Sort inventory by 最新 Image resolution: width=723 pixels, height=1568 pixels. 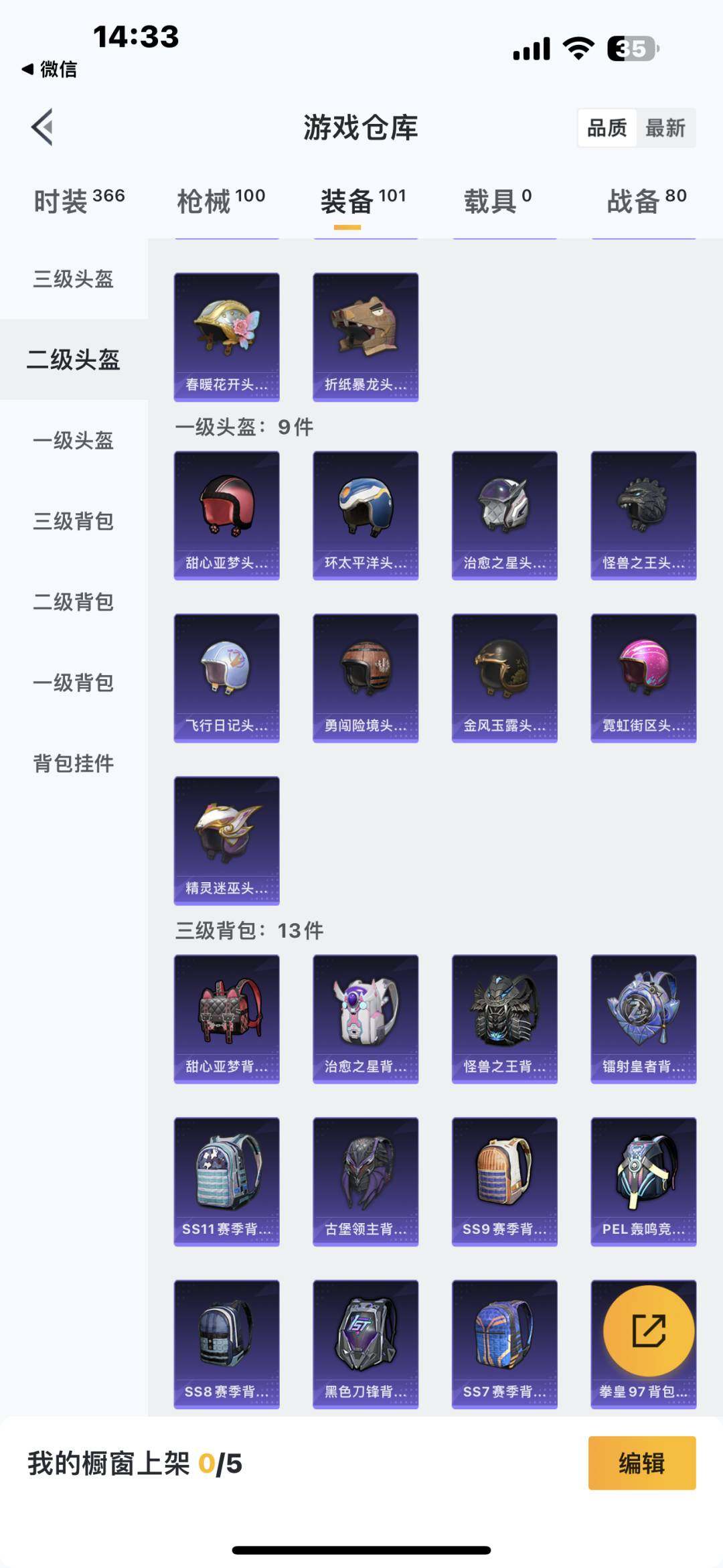click(665, 128)
